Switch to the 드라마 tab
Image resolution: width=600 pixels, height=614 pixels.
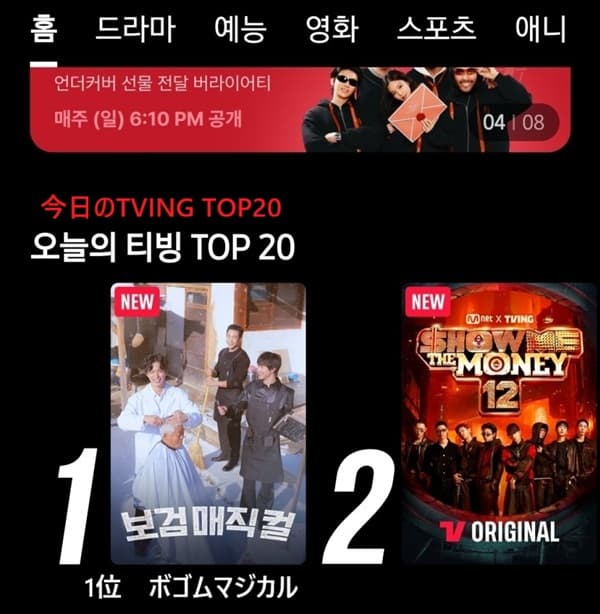coord(139,29)
